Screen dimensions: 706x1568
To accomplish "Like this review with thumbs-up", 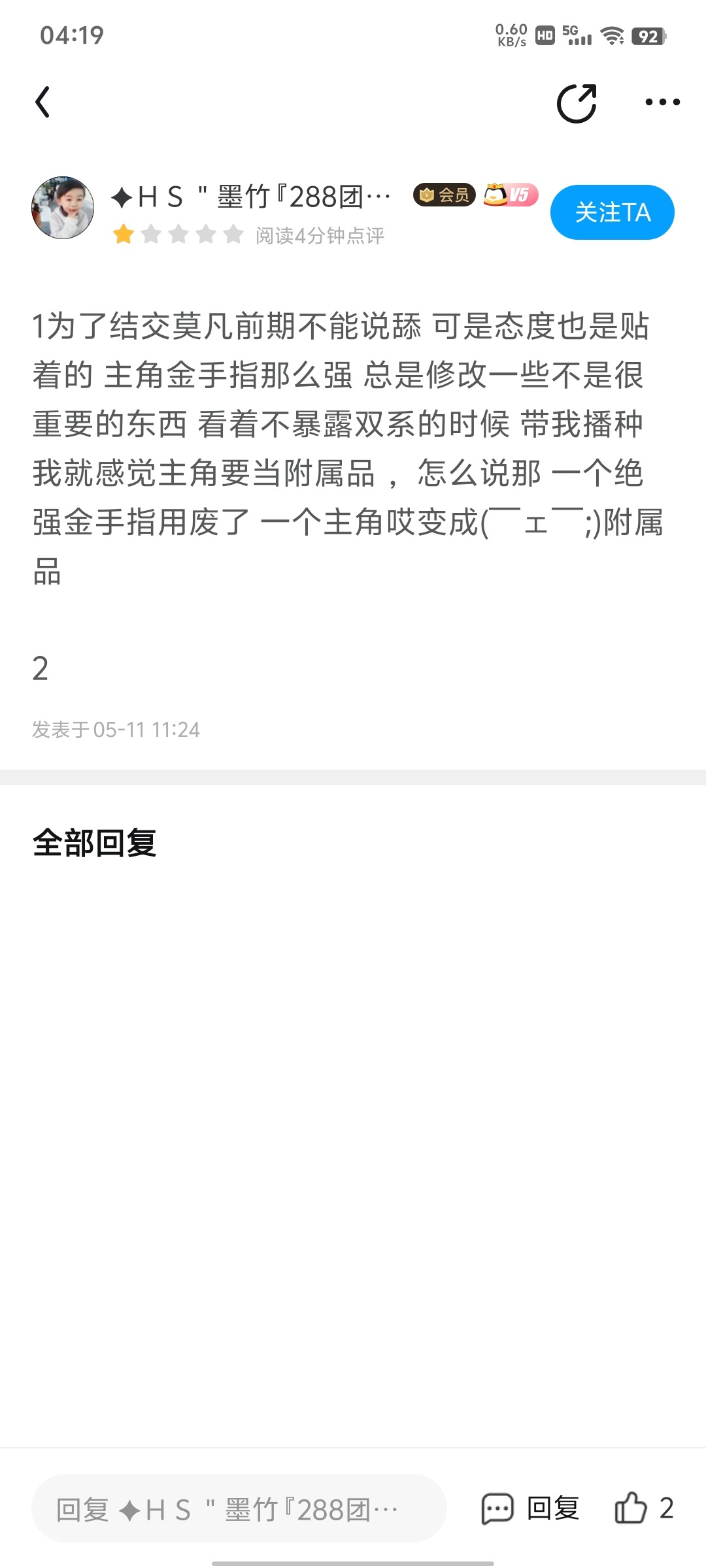I will click(x=631, y=1509).
